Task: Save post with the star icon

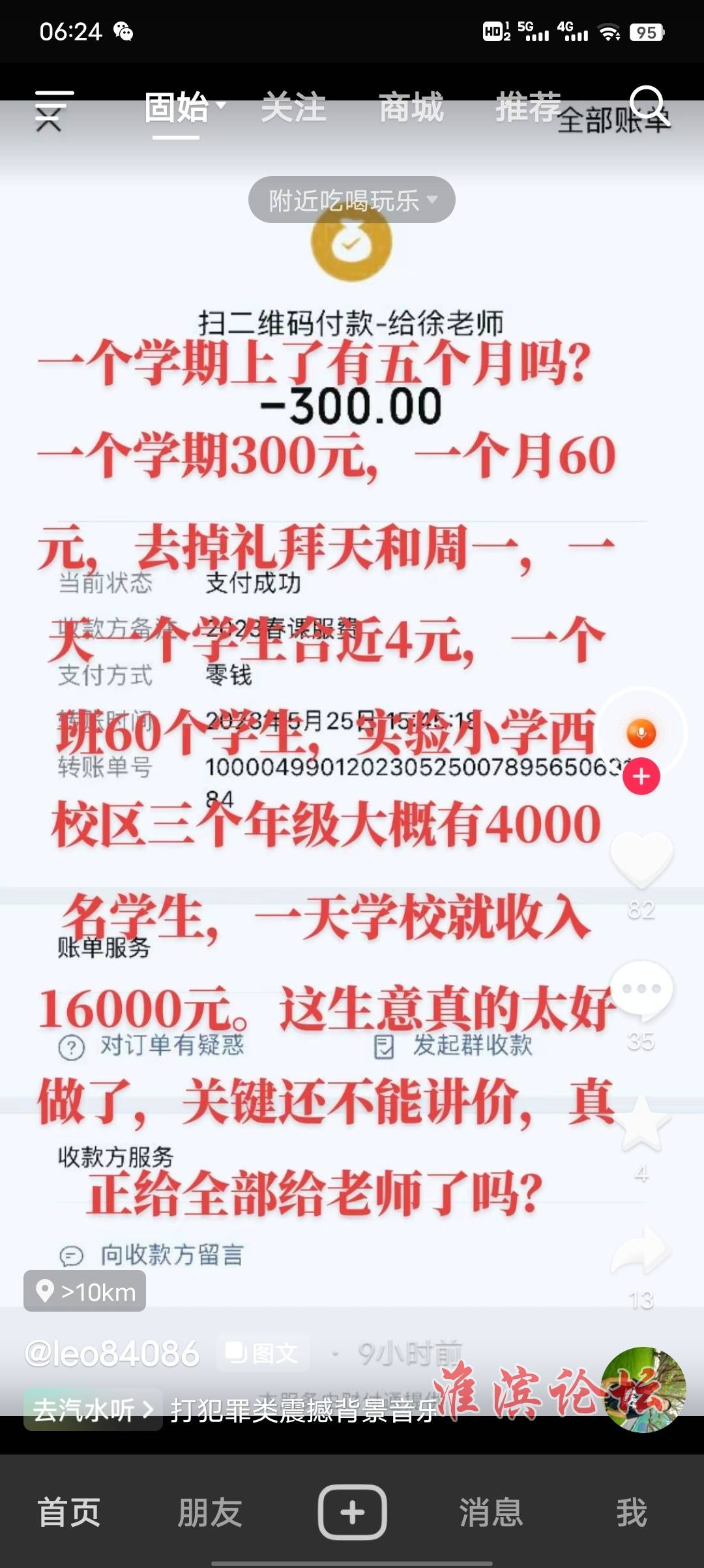Action: pos(641,1123)
